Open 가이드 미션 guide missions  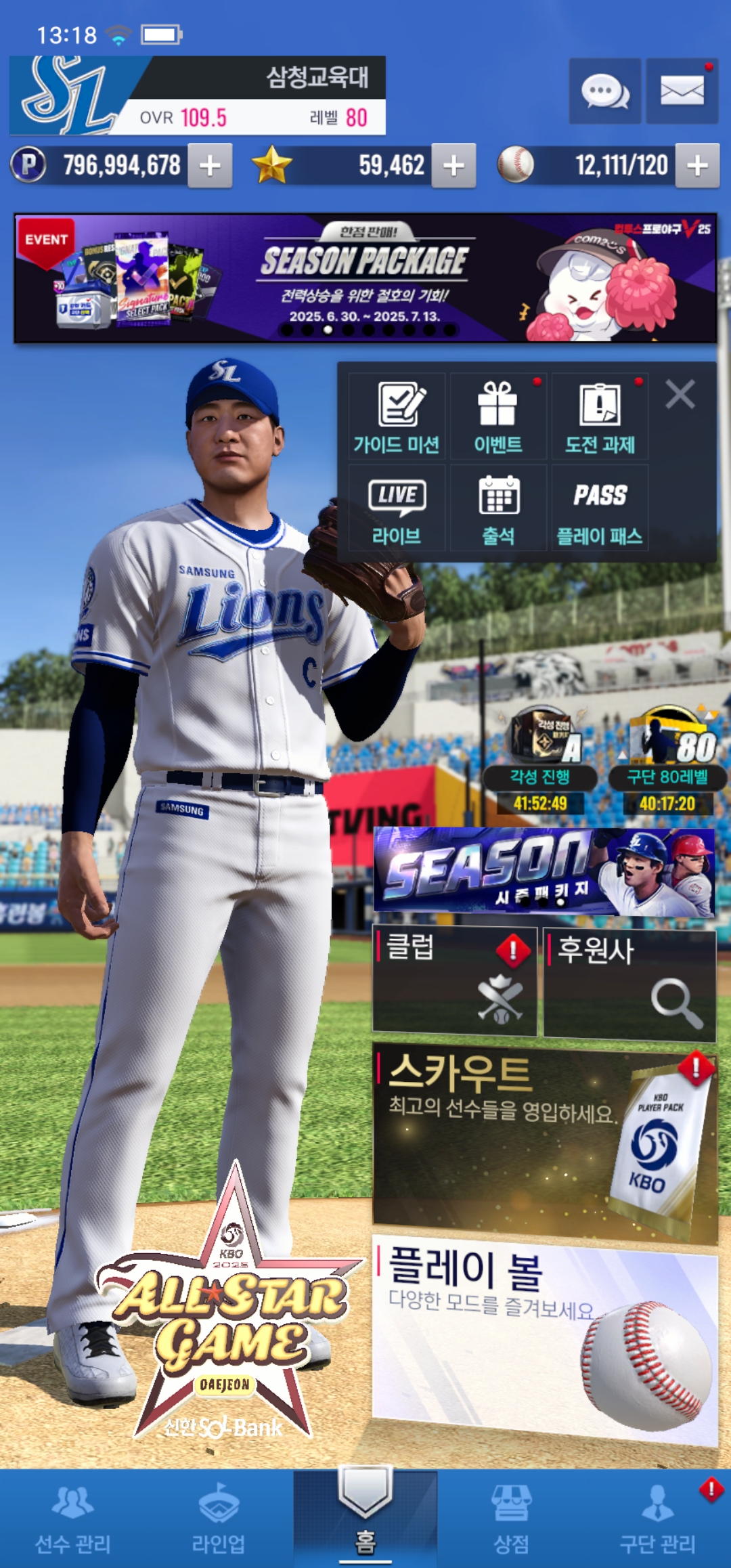tap(397, 416)
